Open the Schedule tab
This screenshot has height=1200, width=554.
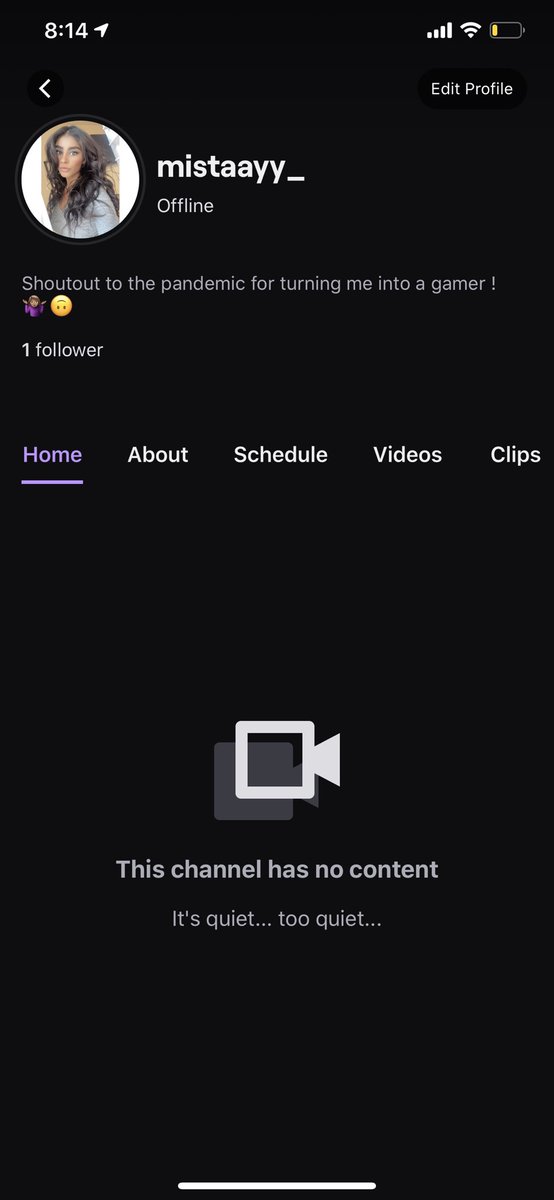pyautogui.click(x=280, y=454)
